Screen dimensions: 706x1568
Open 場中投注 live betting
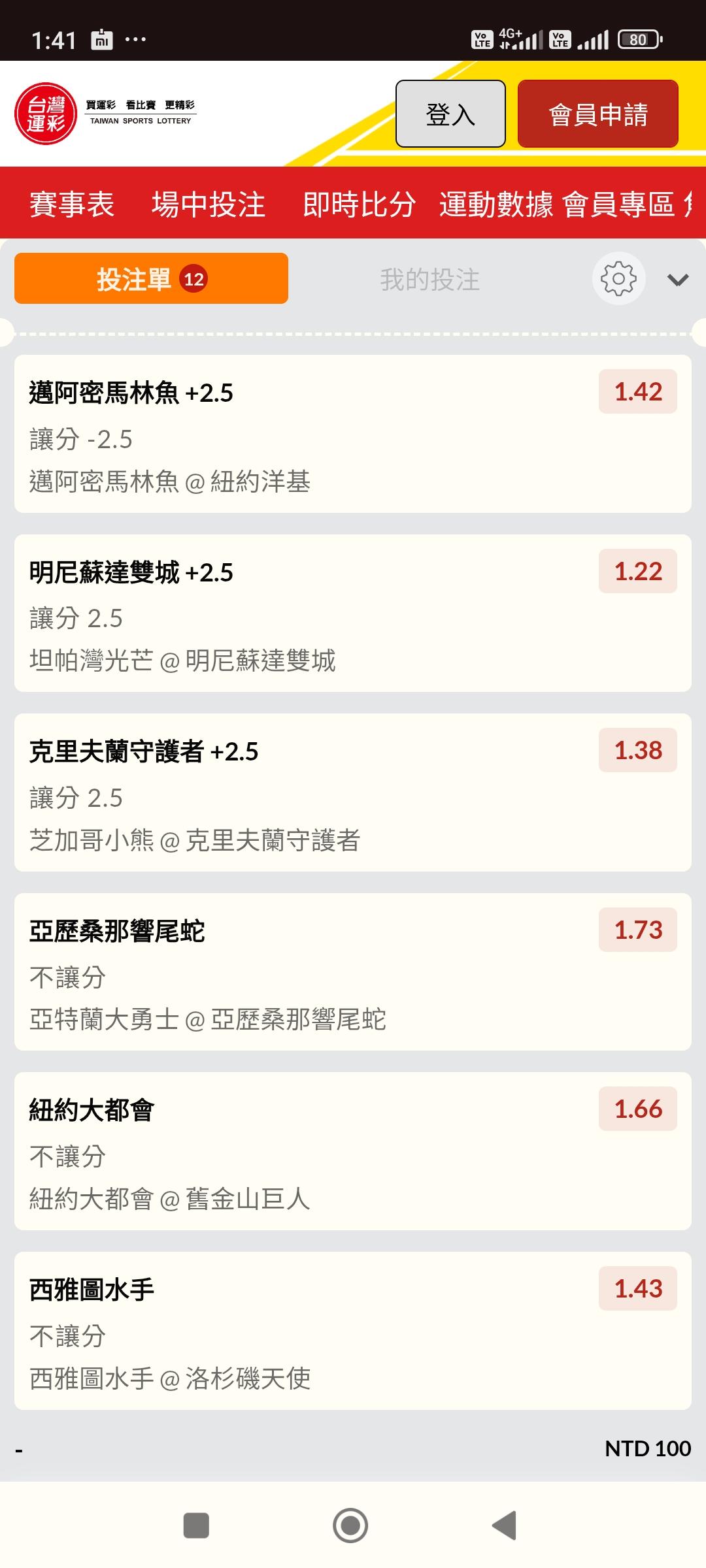tap(209, 204)
